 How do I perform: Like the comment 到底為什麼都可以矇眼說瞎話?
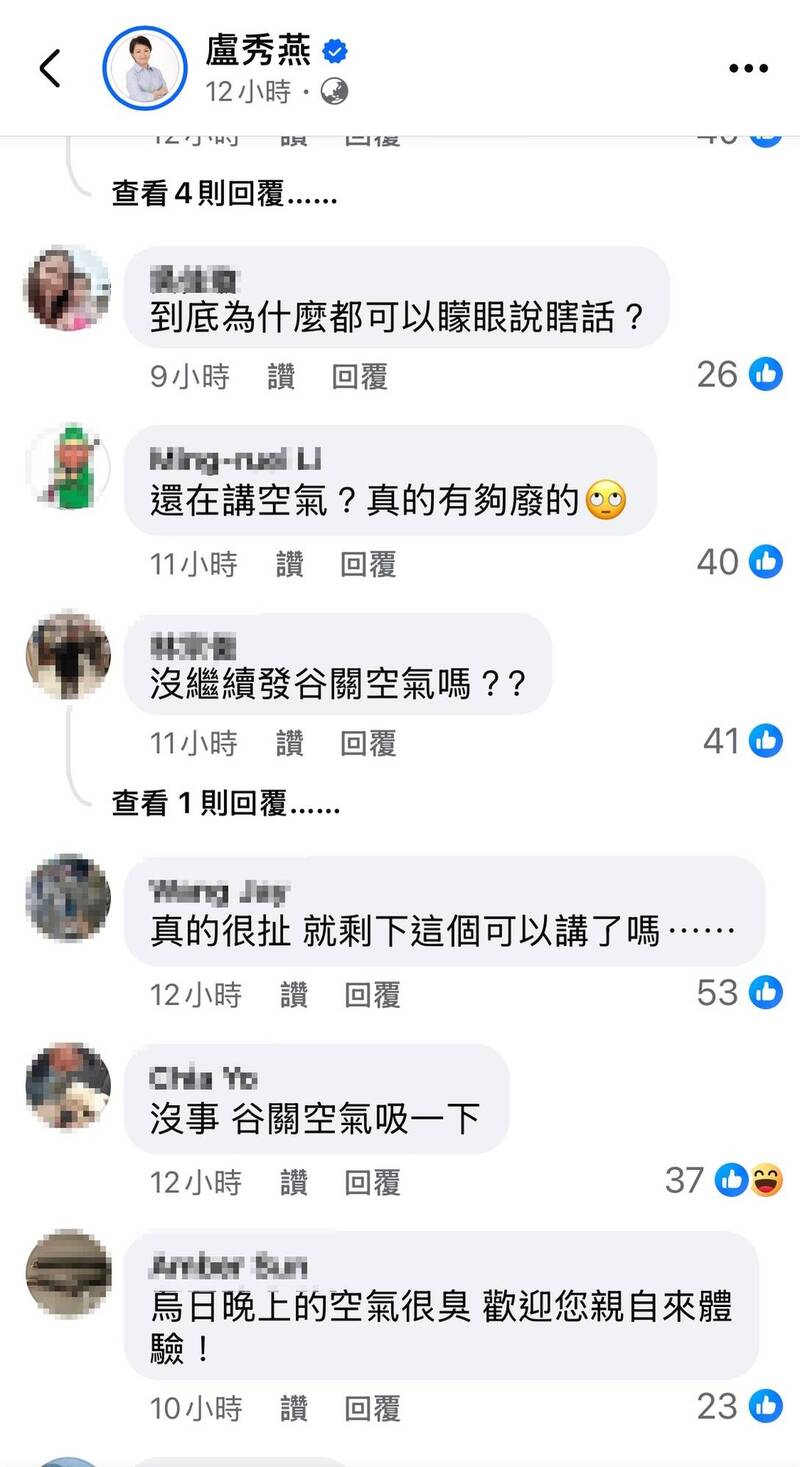point(281,377)
